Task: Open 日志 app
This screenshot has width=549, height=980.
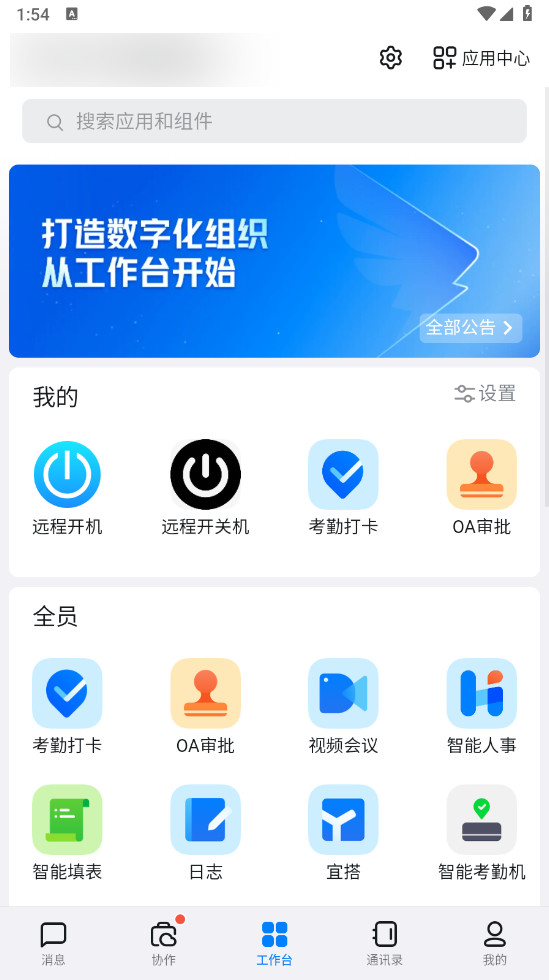Action: click(x=205, y=832)
